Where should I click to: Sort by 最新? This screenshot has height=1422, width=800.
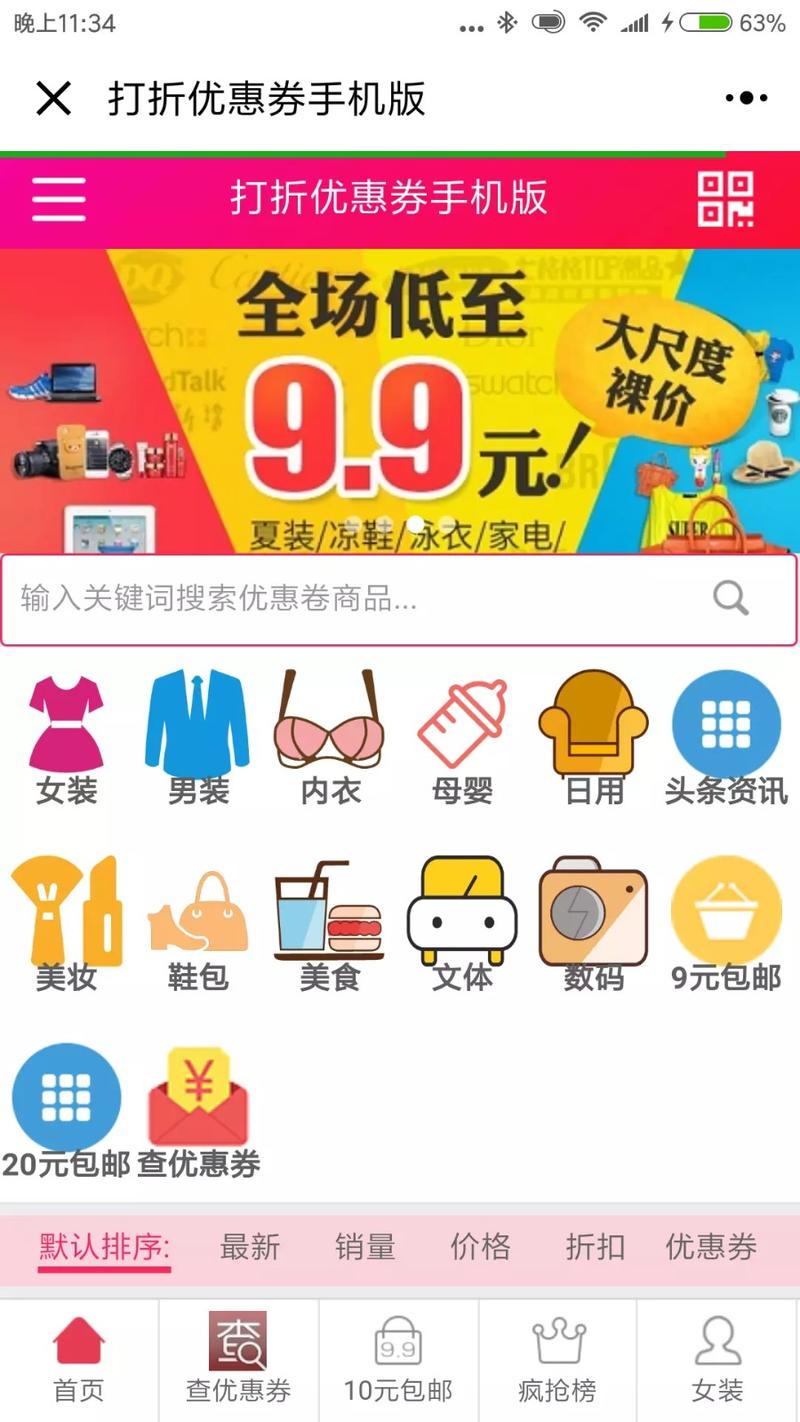[x=250, y=1247]
